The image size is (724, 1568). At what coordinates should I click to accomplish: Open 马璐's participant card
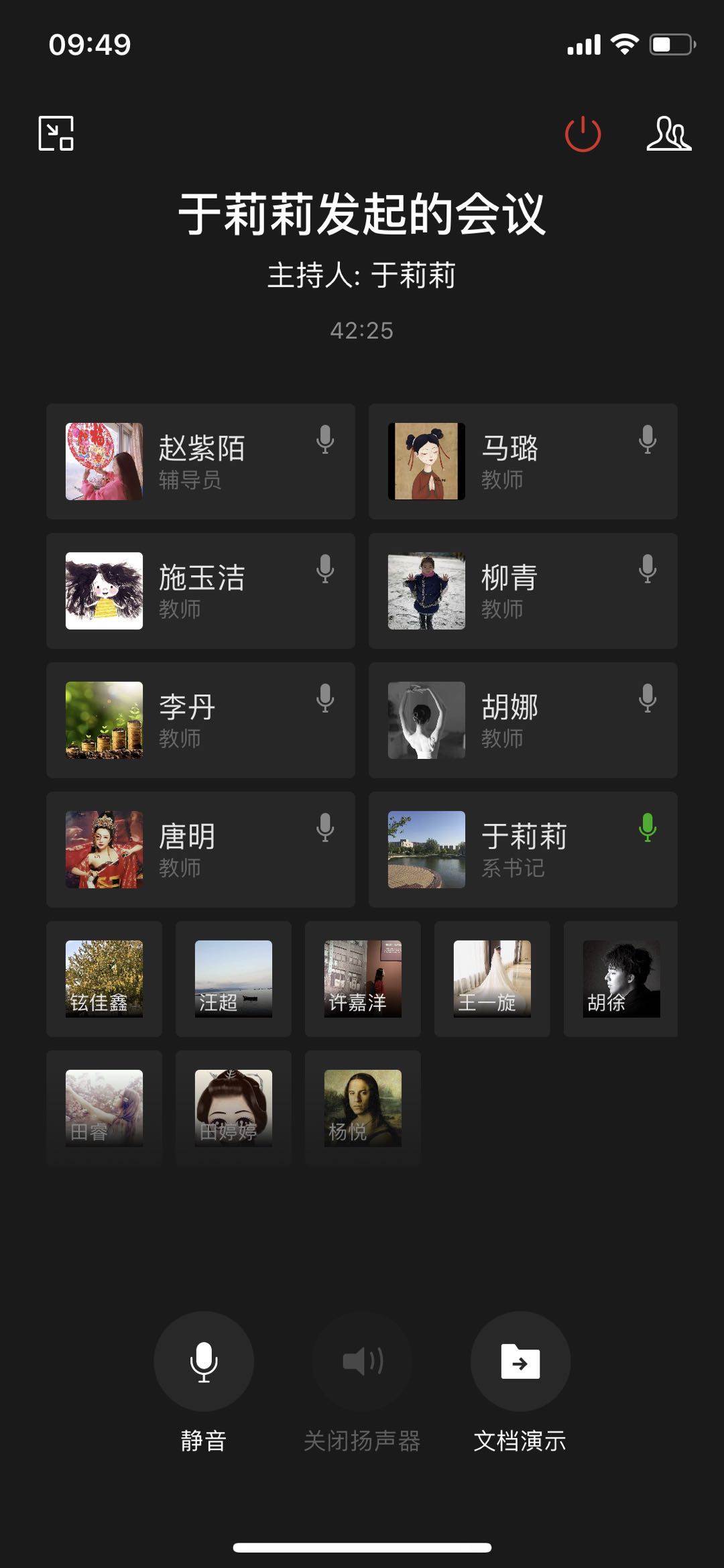point(523,461)
